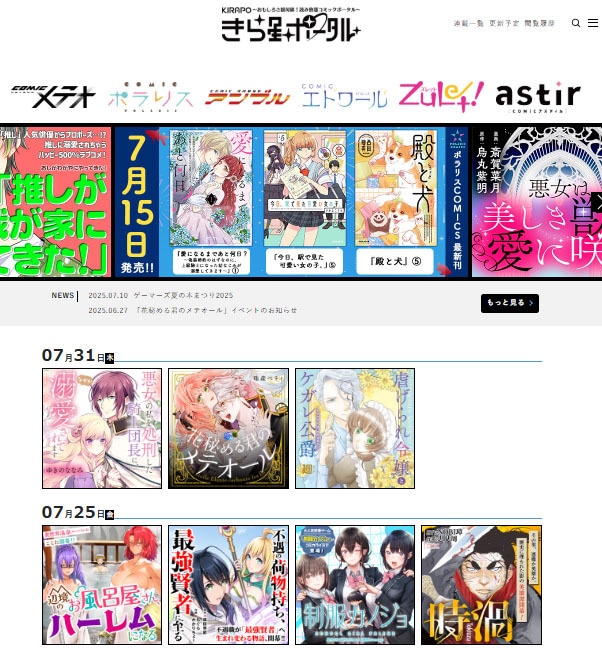This screenshot has width=602, height=648.
Task: Select the astir label
Action: [537, 95]
